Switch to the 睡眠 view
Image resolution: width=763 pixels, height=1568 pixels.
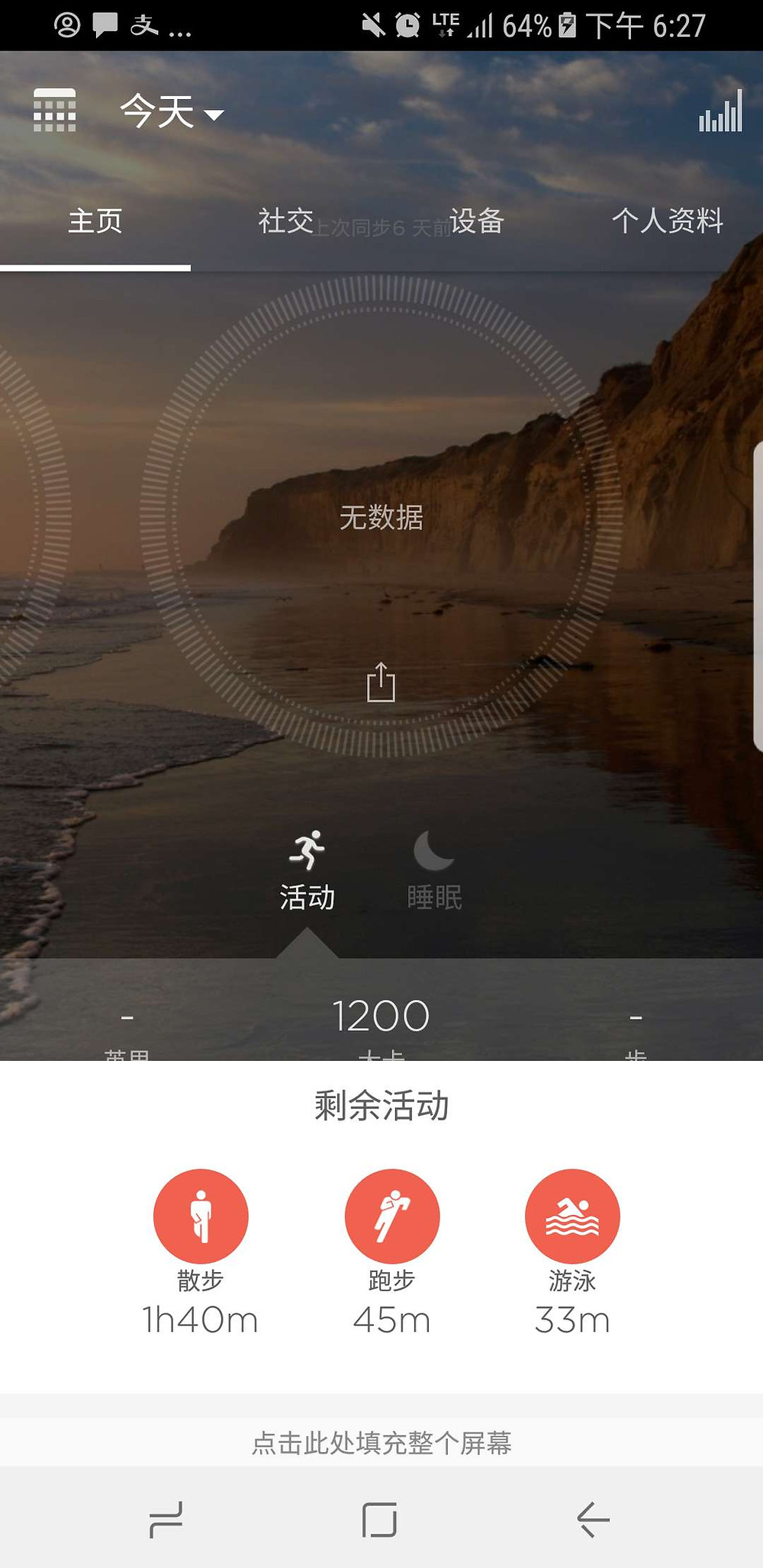coord(434,872)
